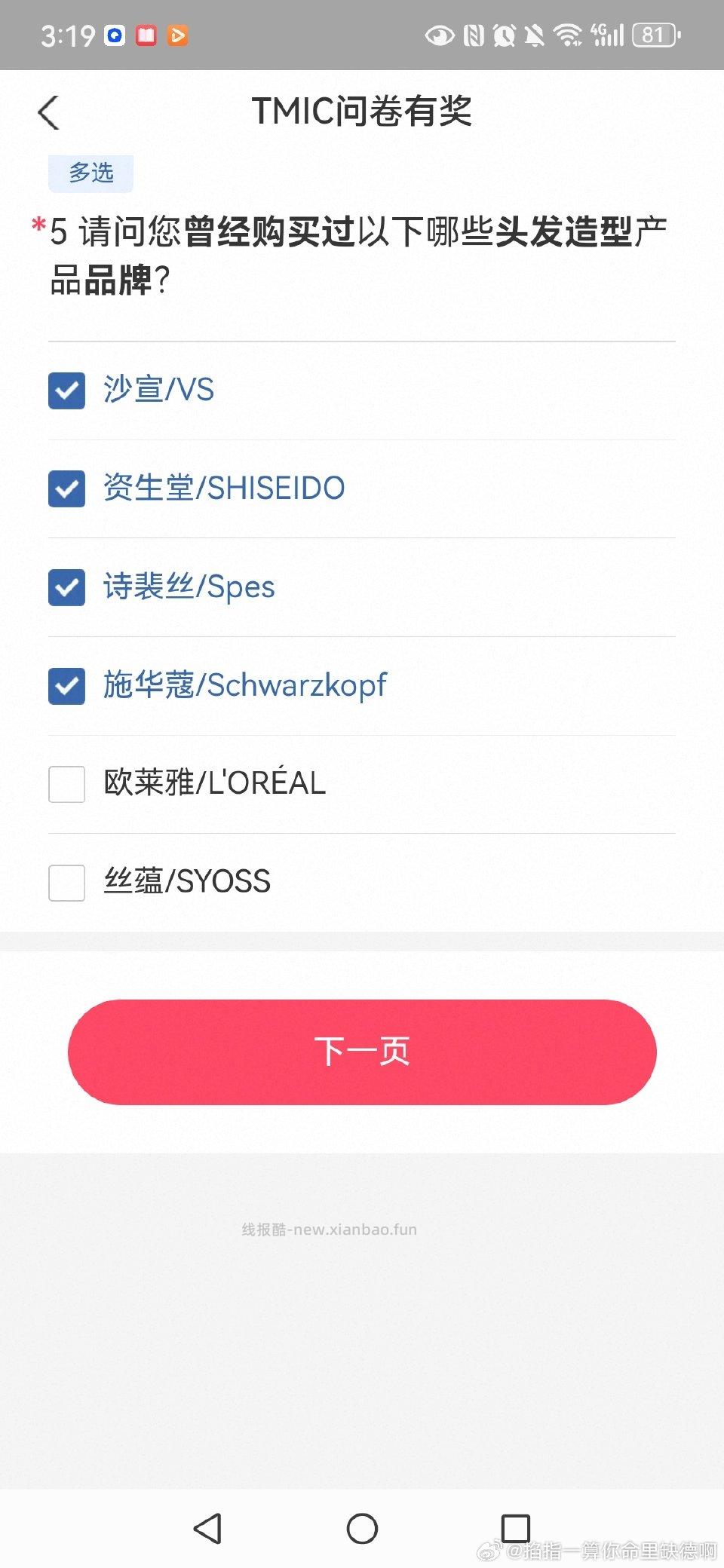Tap the 多选 multi-select badge
Screen dimensions: 724x1568
[x=90, y=173]
